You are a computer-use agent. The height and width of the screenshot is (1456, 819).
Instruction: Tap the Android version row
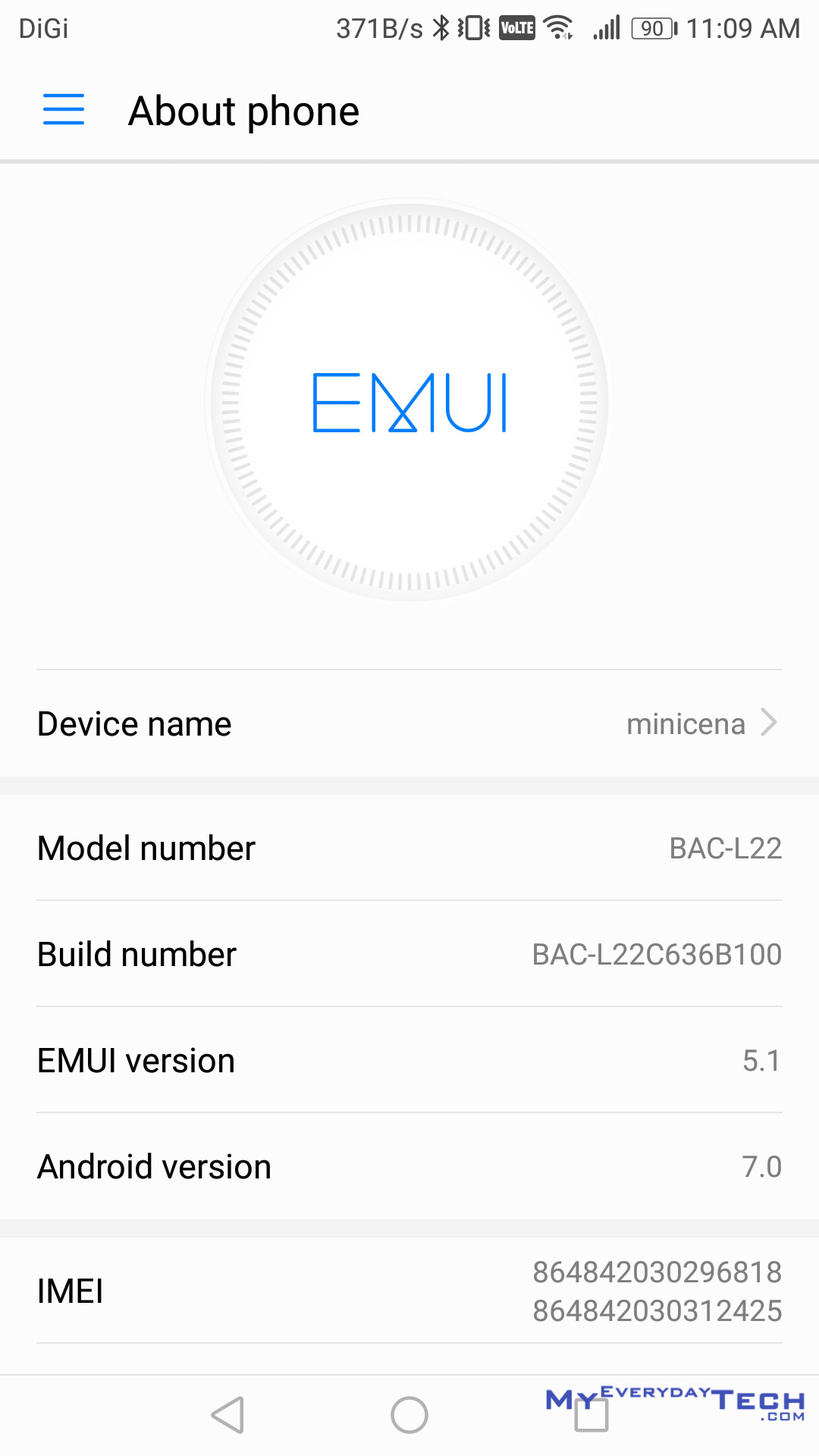[x=409, y=1166]
